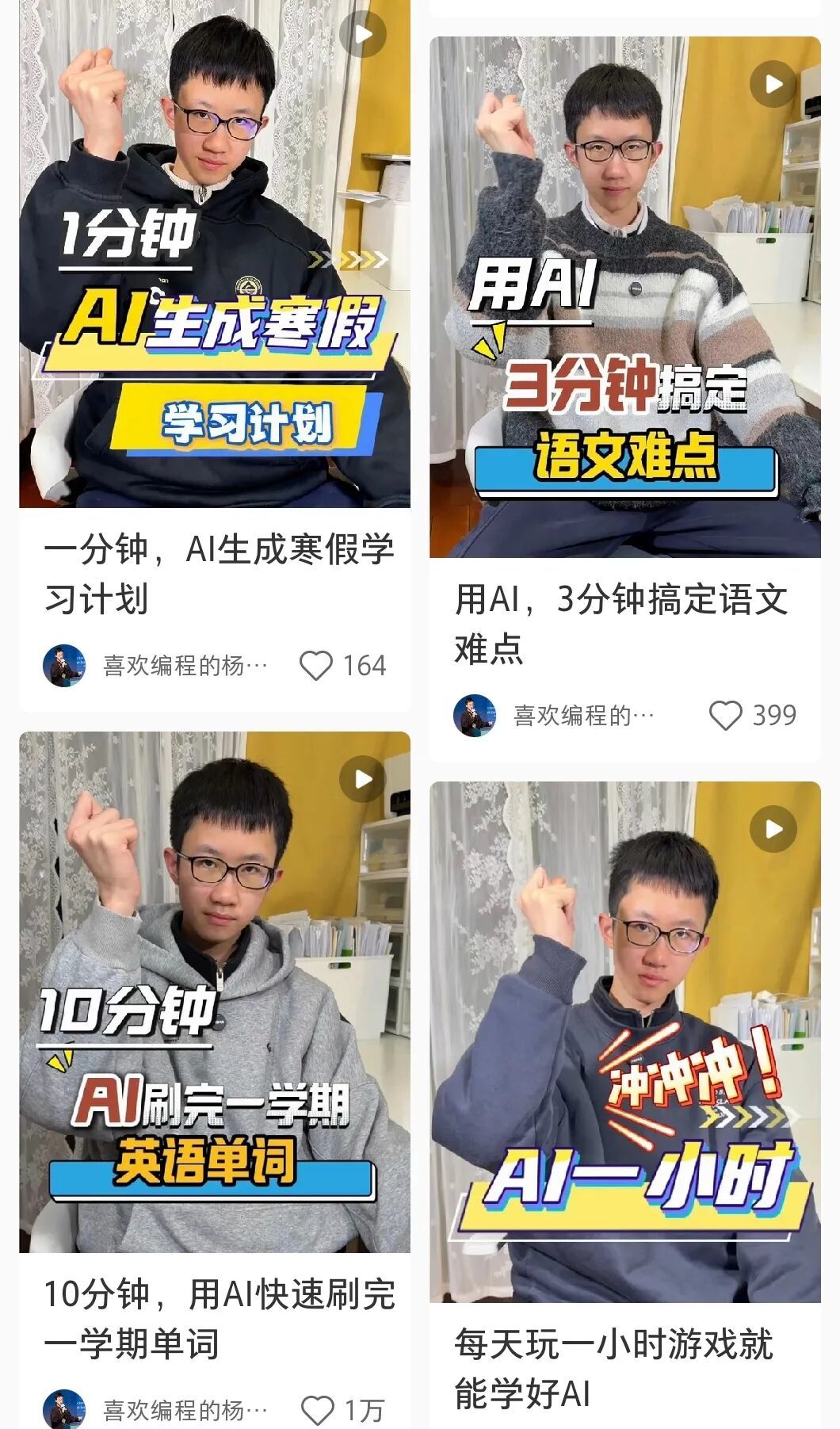The image size is (840, 1429).
Task: Like the 10分钟，用AI快速刷完一学期单词 post
Action: (318, 1410)
